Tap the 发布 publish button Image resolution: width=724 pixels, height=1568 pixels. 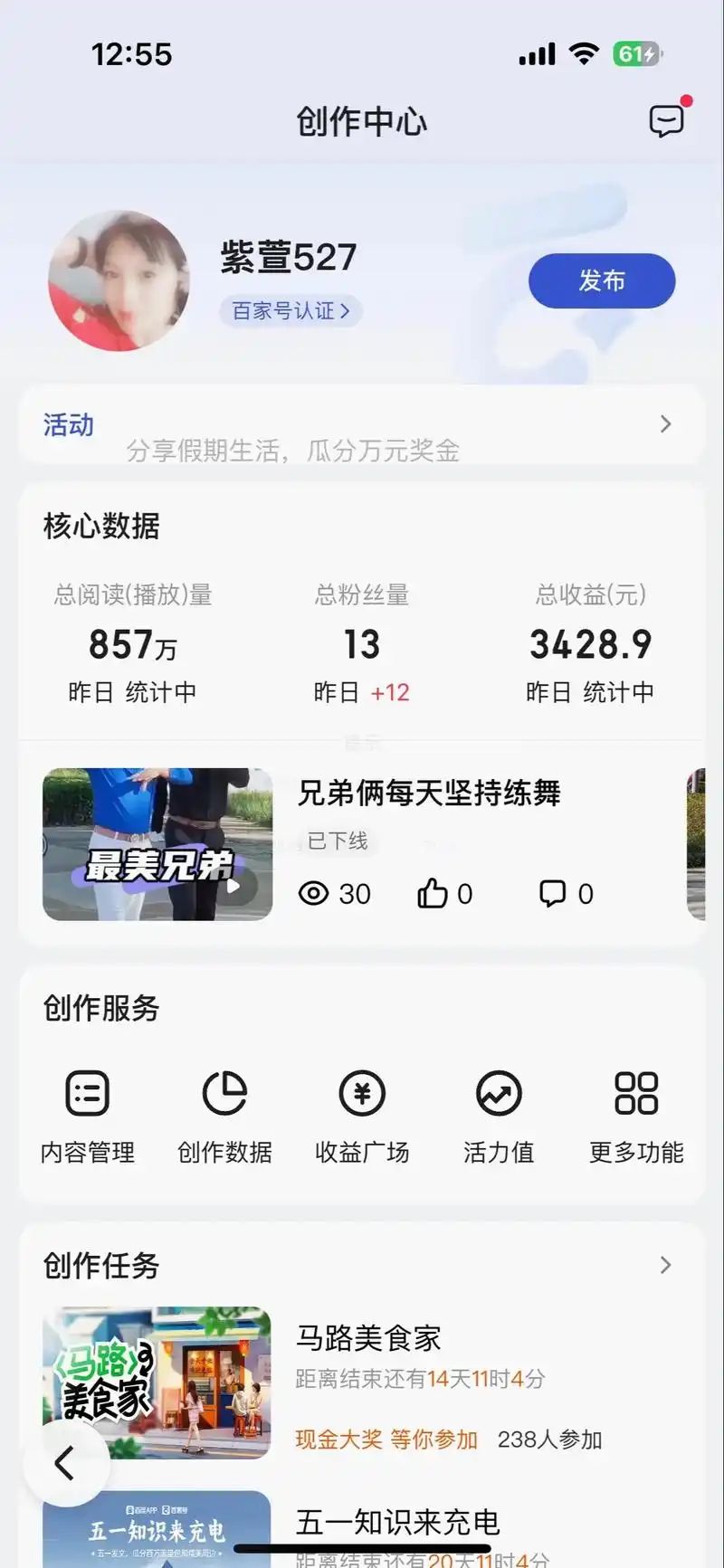point(602,280)
